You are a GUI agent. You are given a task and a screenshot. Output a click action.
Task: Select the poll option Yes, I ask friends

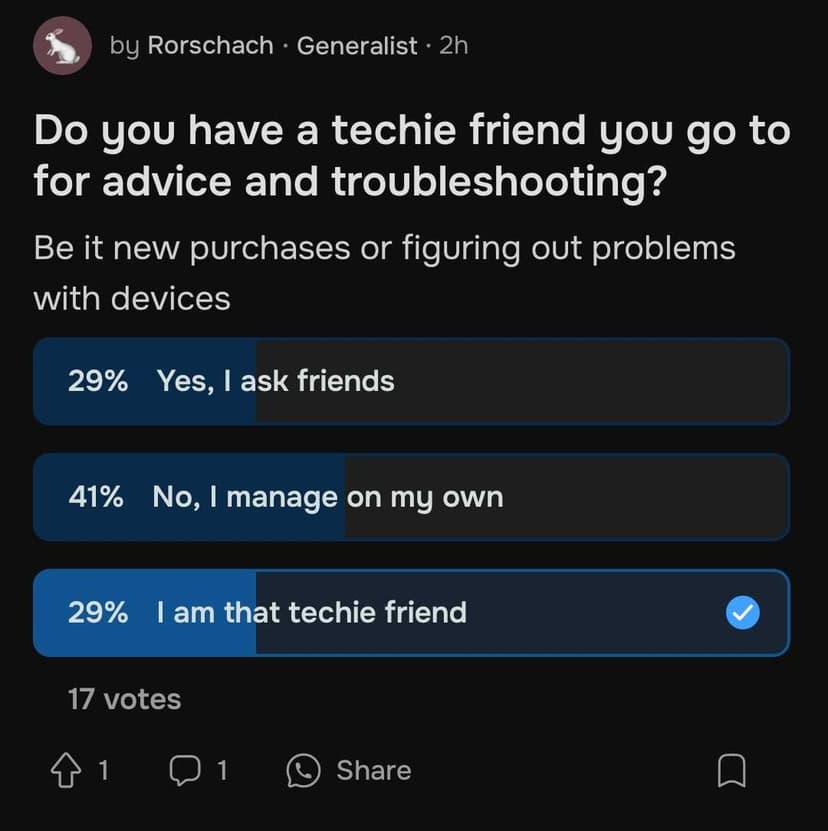pos(411,381)
